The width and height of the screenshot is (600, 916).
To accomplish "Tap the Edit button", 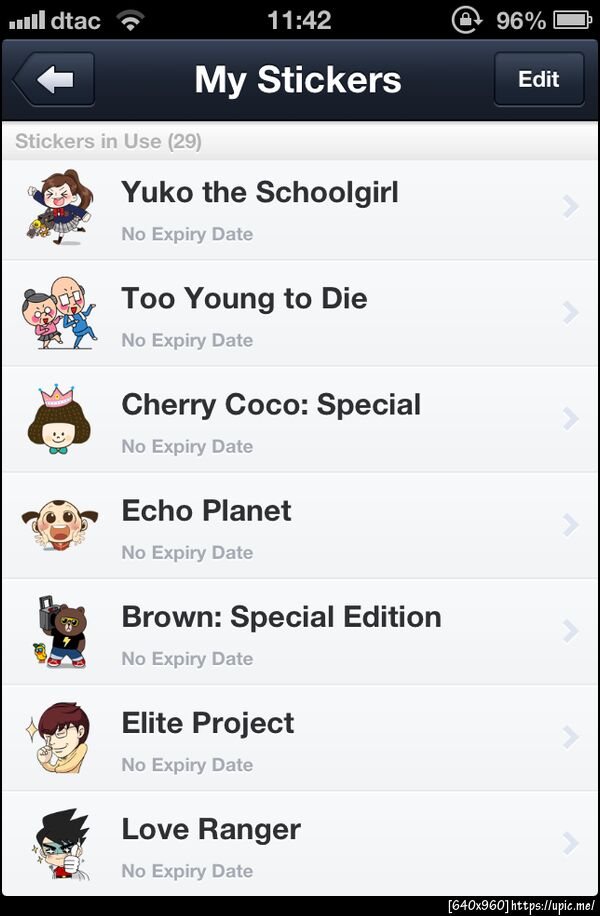I will click(x=538, y=80).
